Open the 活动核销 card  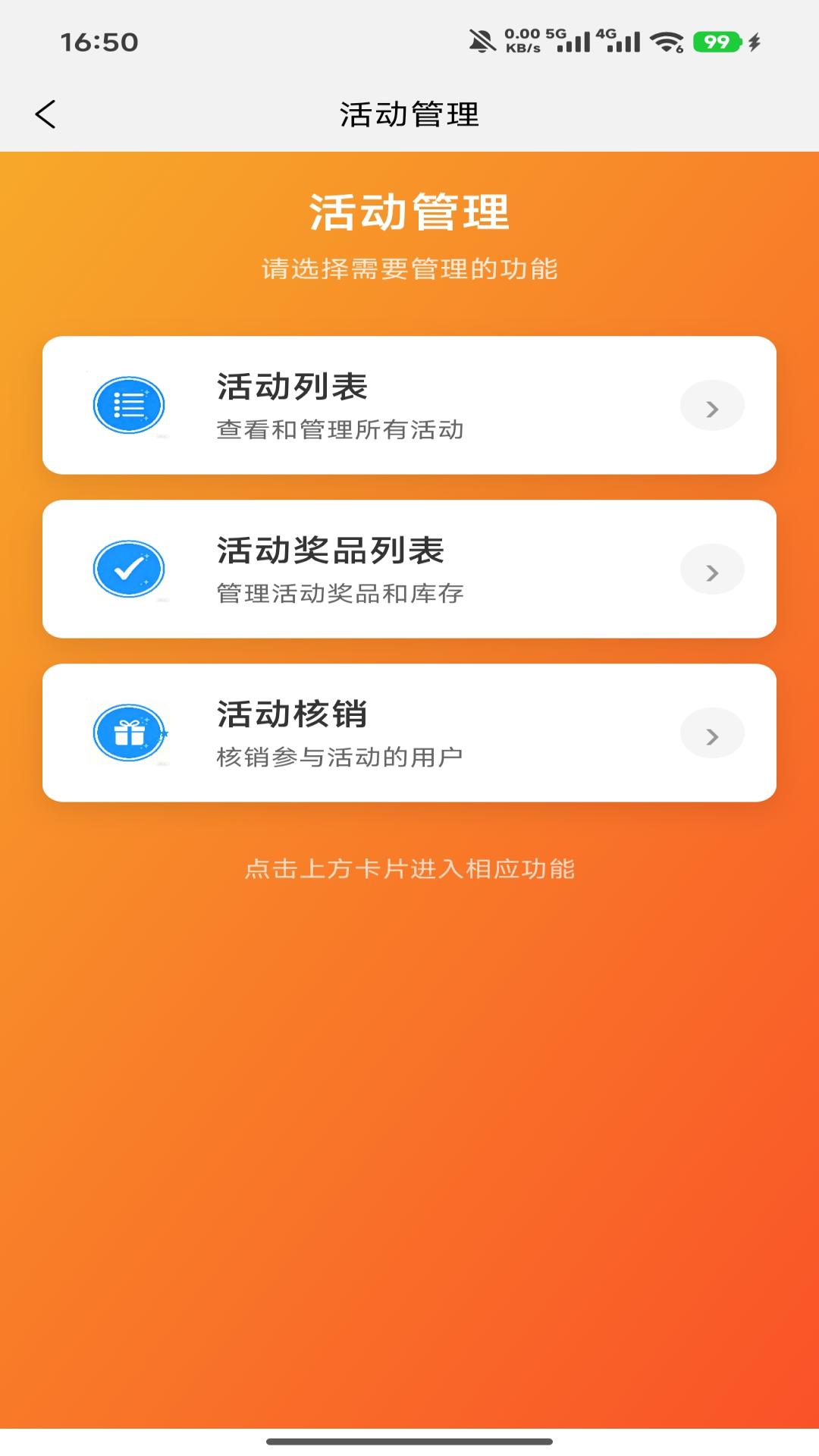point(409,733)
